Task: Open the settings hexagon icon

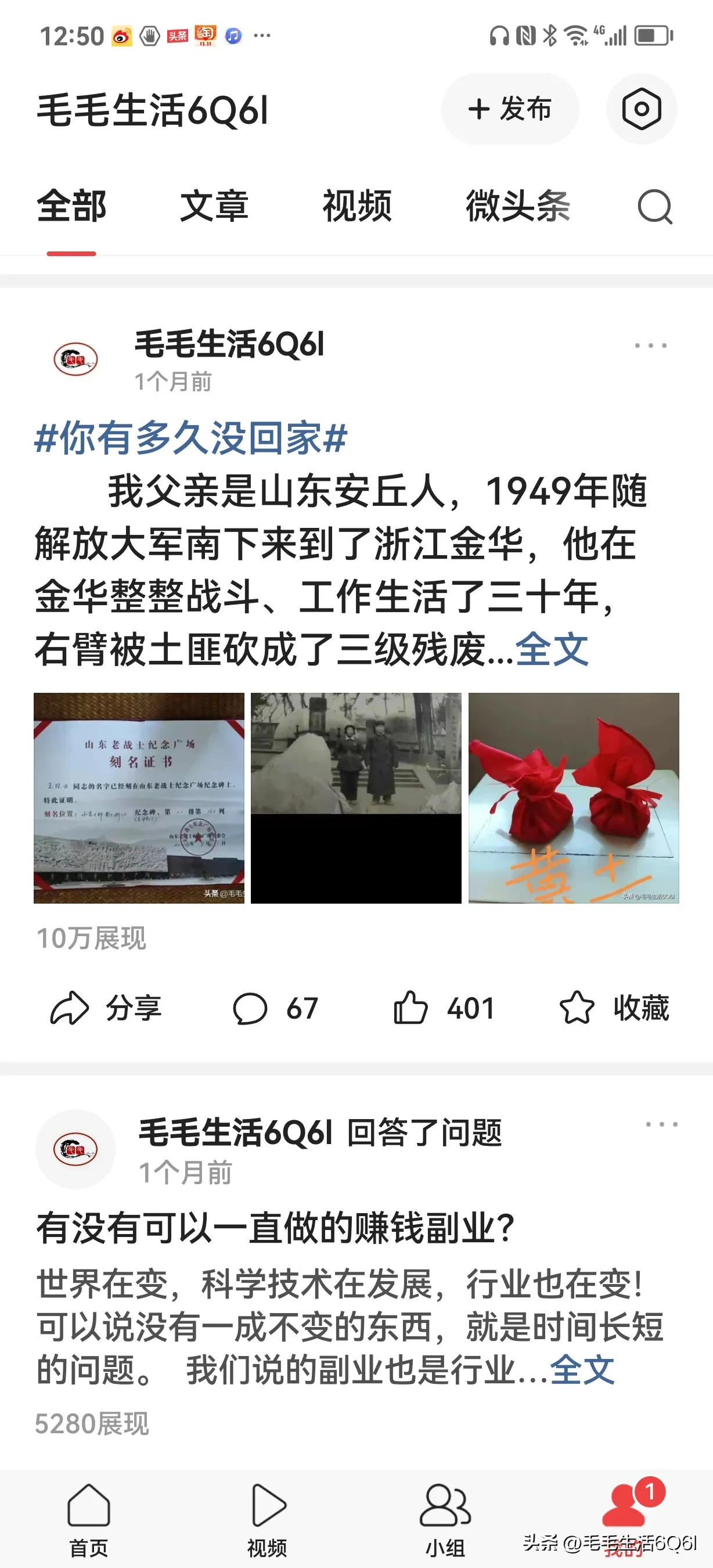Action: [x=641, y=110]
